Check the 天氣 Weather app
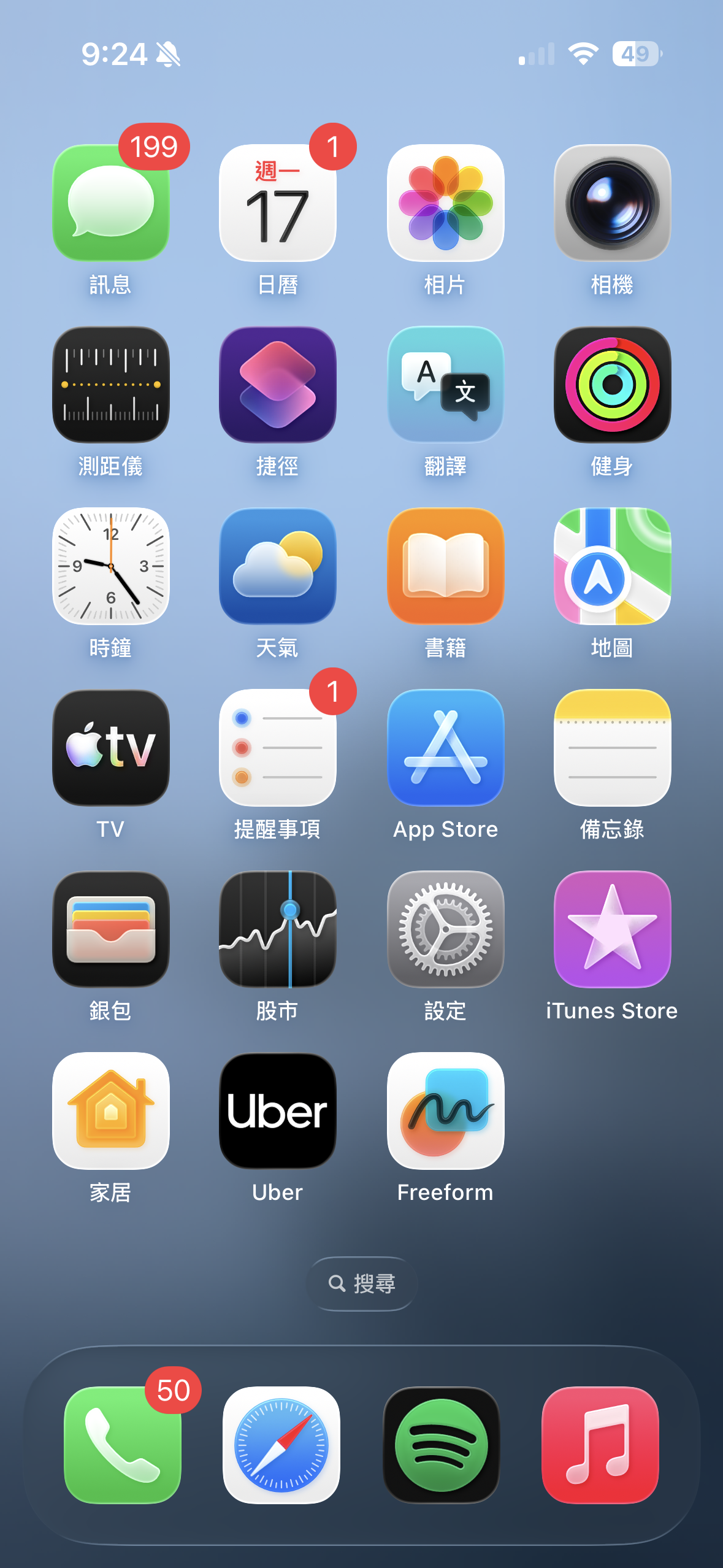Image resolution: width=723 pixels, height=1568 pixels. [x=278, y=566]
